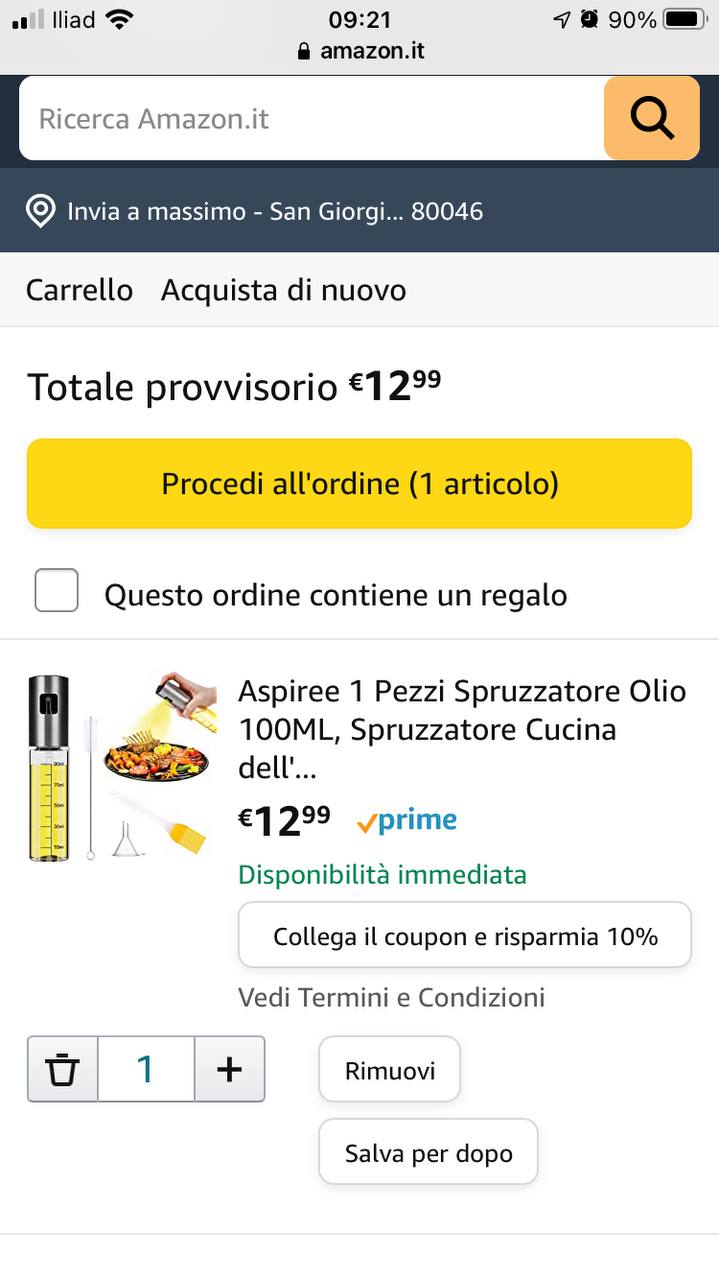Tap the orange search magnifier button
This screenshot has height=1280, width=719.
click(651, 119)
